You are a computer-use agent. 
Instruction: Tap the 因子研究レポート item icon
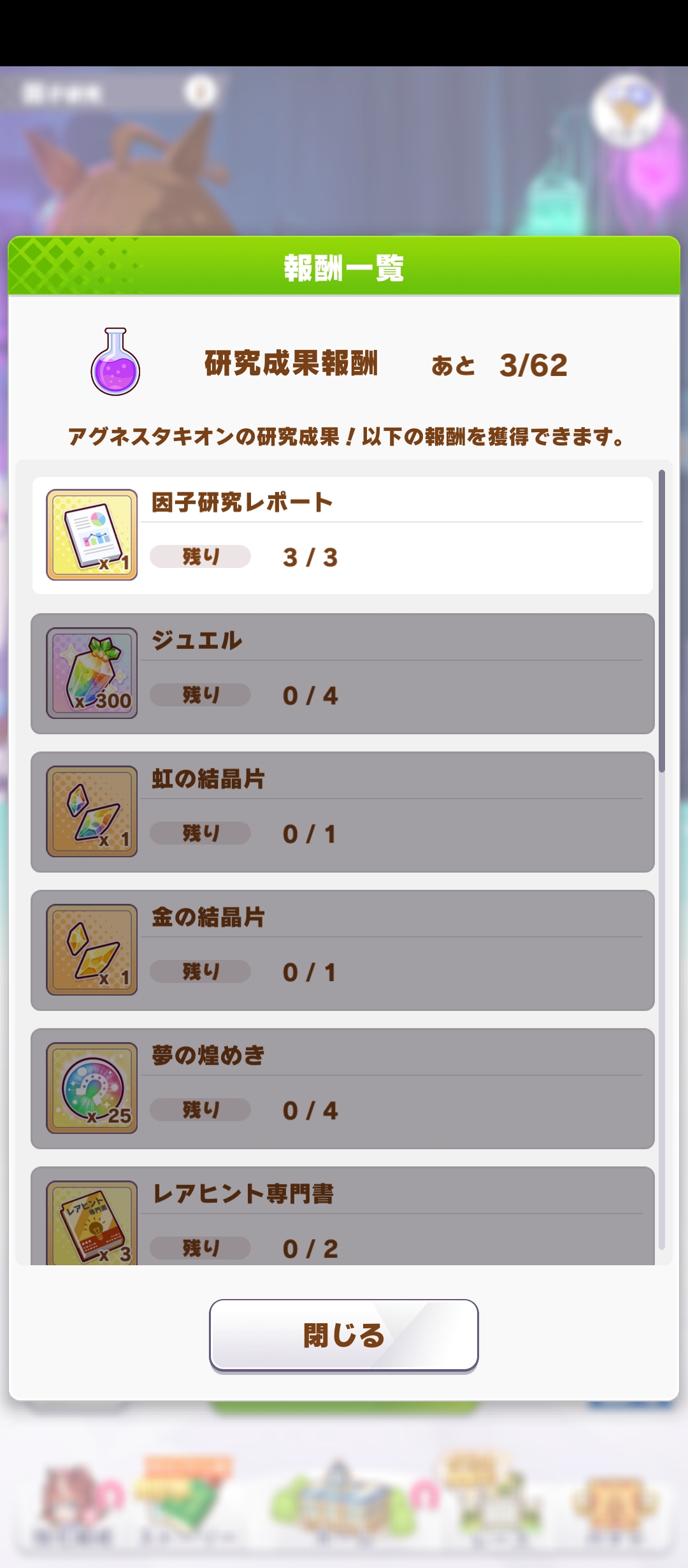92,535
